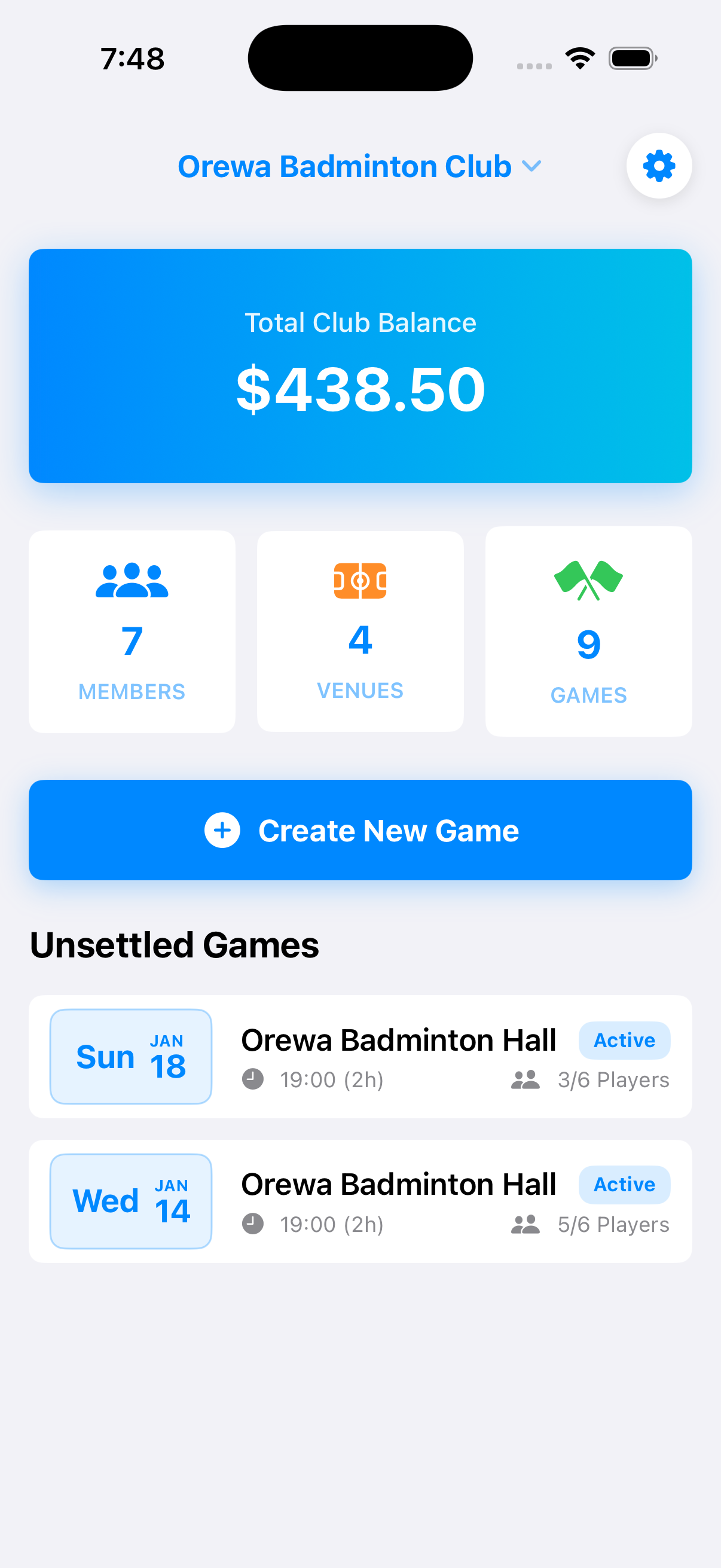Click the clock icon on Wed Jan 14 game

253,1224
